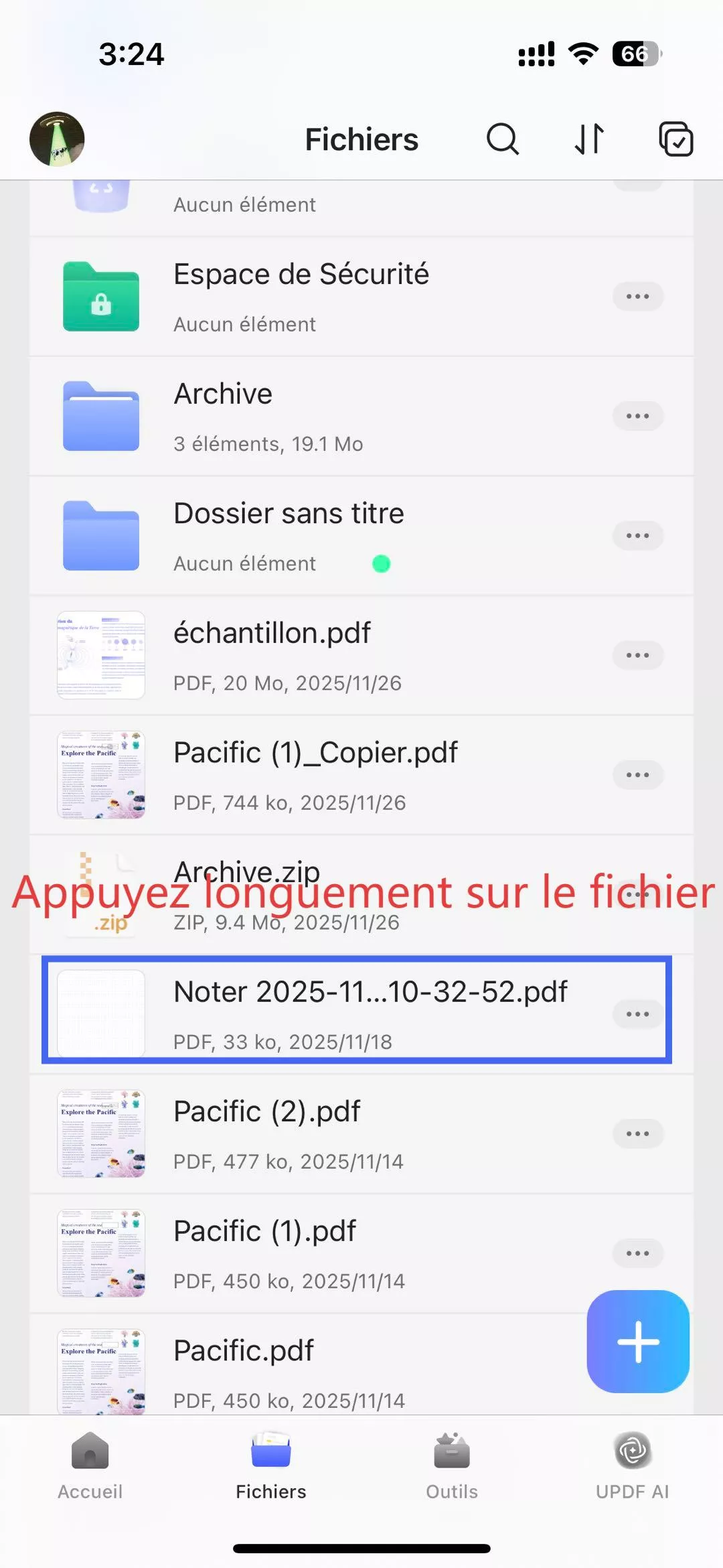Open the Dossier sans titre folder

pyautogui.click(x=288, y=534)
